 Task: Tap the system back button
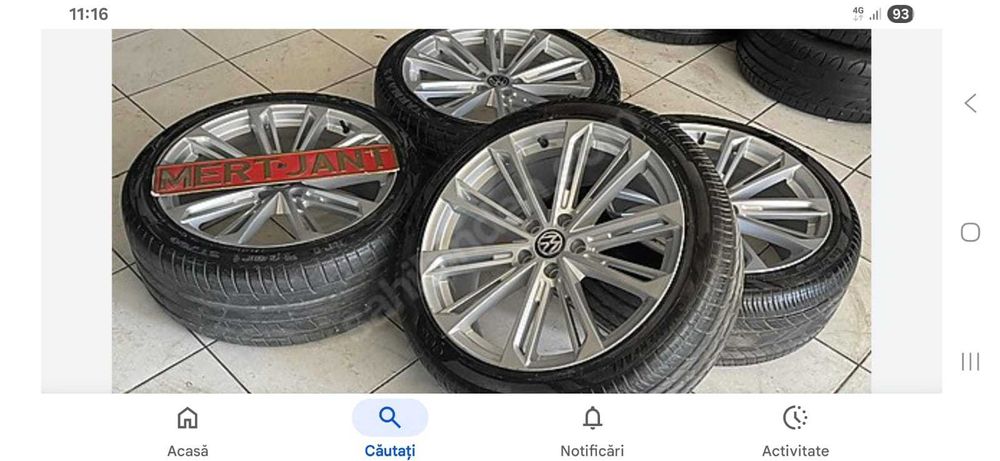click(x=970, y=103)
